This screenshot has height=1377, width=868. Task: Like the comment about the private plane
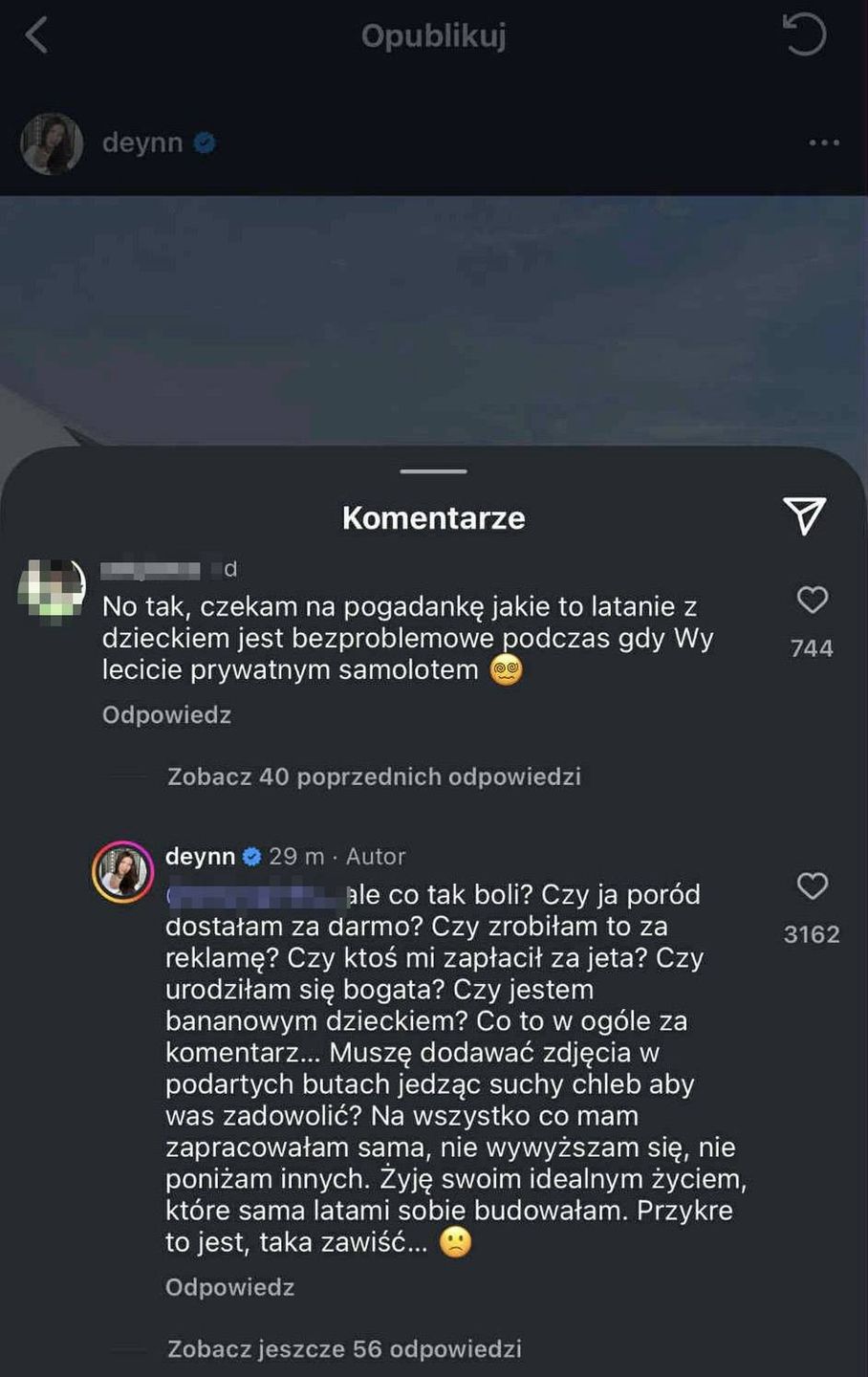[x=812, y=601]
